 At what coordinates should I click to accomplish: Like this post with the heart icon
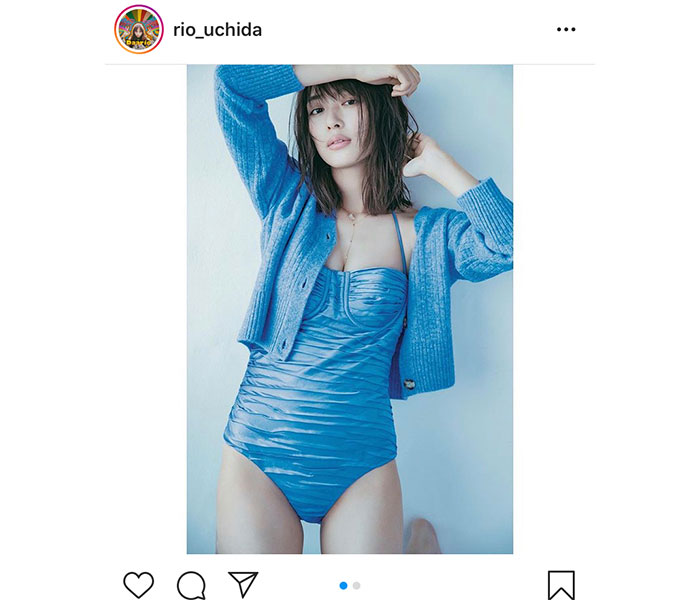(139, 585)
